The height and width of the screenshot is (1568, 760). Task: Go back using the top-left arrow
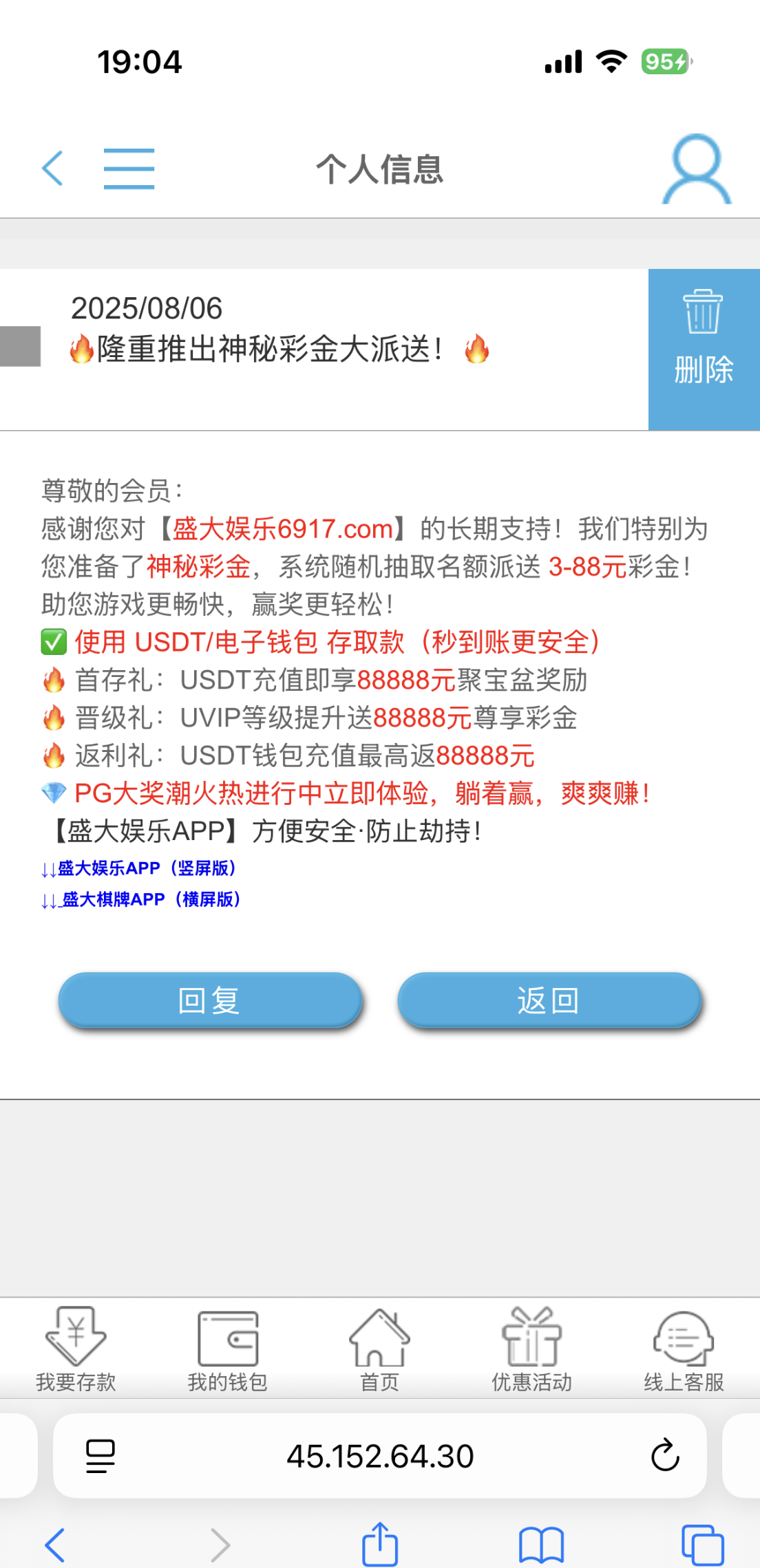[52, 169]
